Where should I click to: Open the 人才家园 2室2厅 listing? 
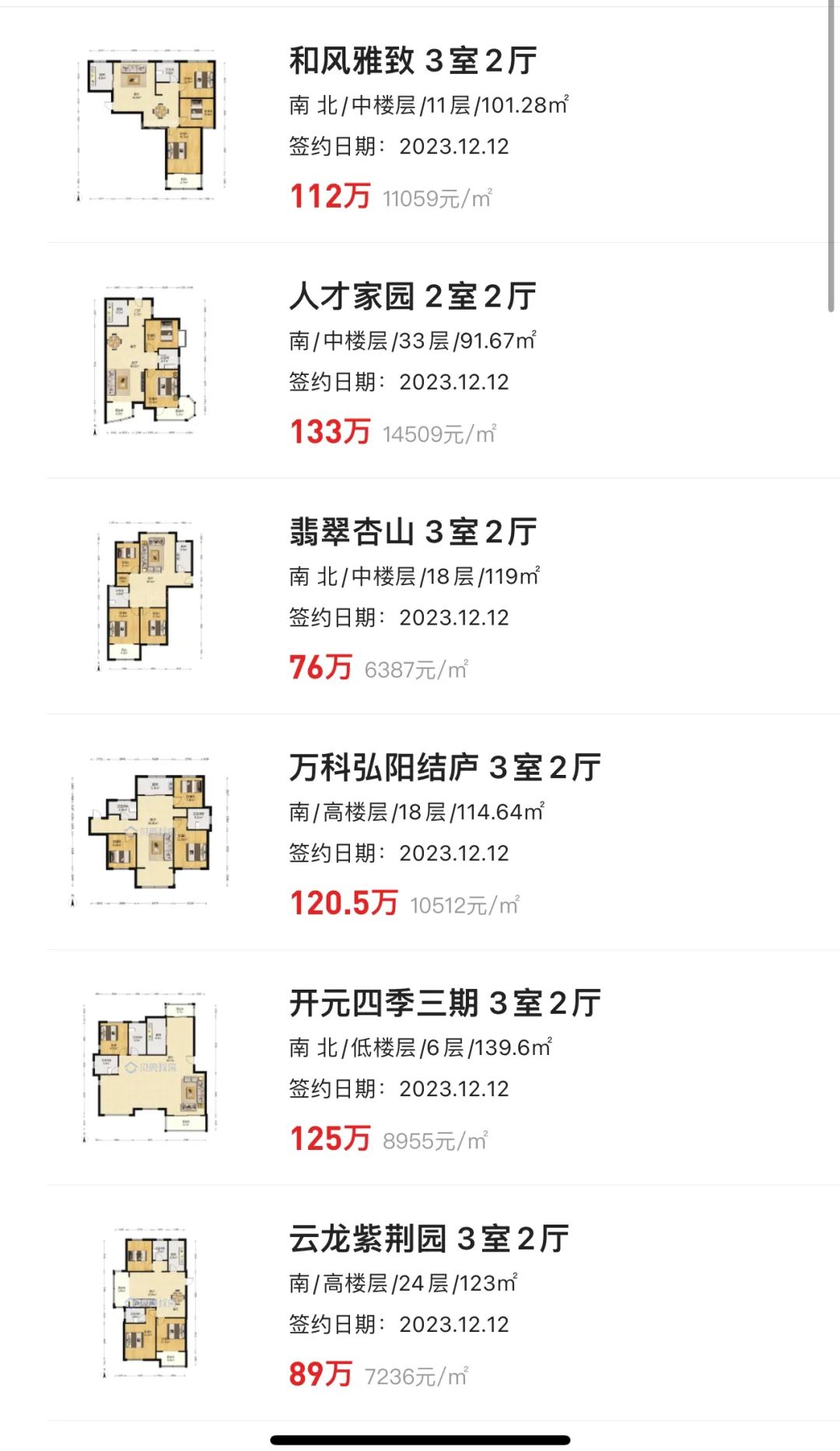(x=413, y=297)
